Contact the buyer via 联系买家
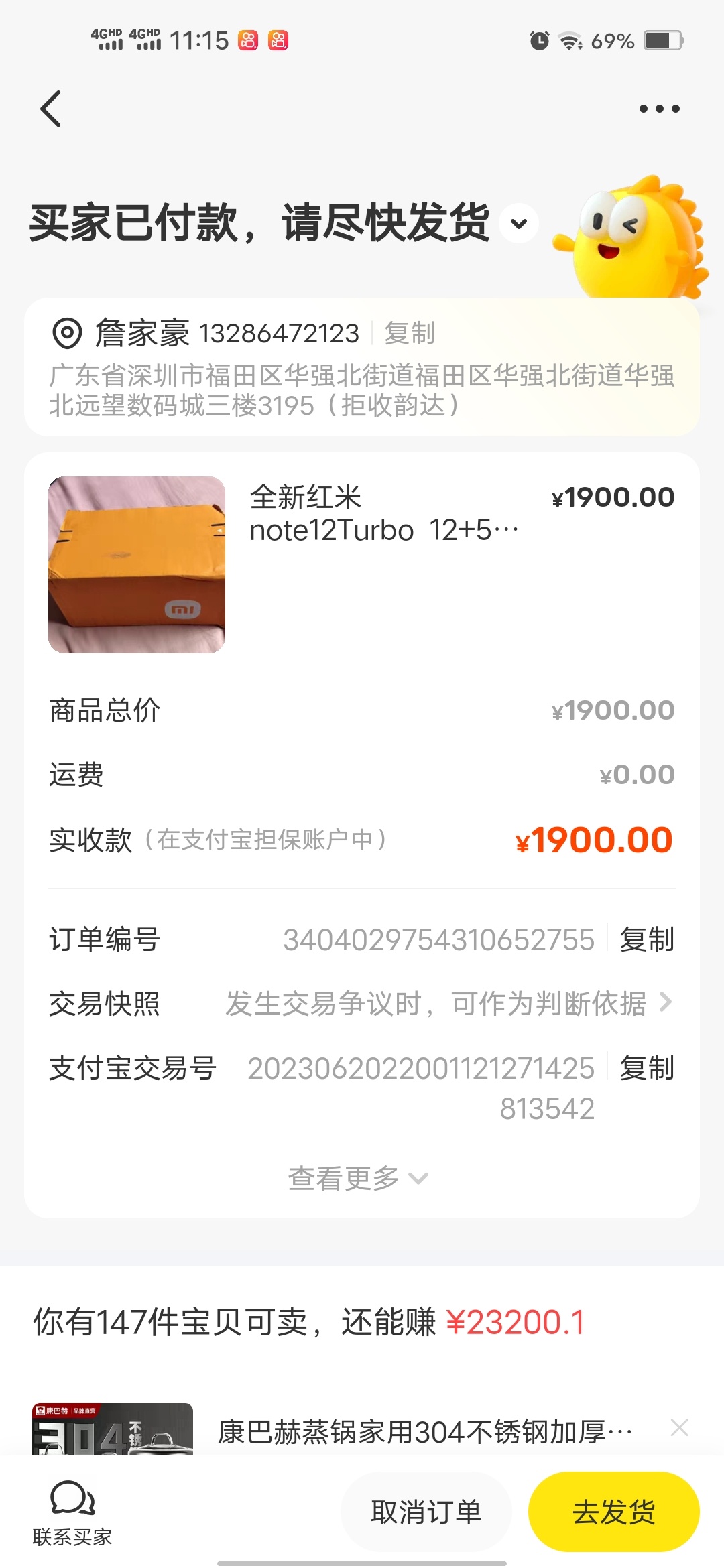Viewport: 724px width, 1568px height. pos(72,1512)
